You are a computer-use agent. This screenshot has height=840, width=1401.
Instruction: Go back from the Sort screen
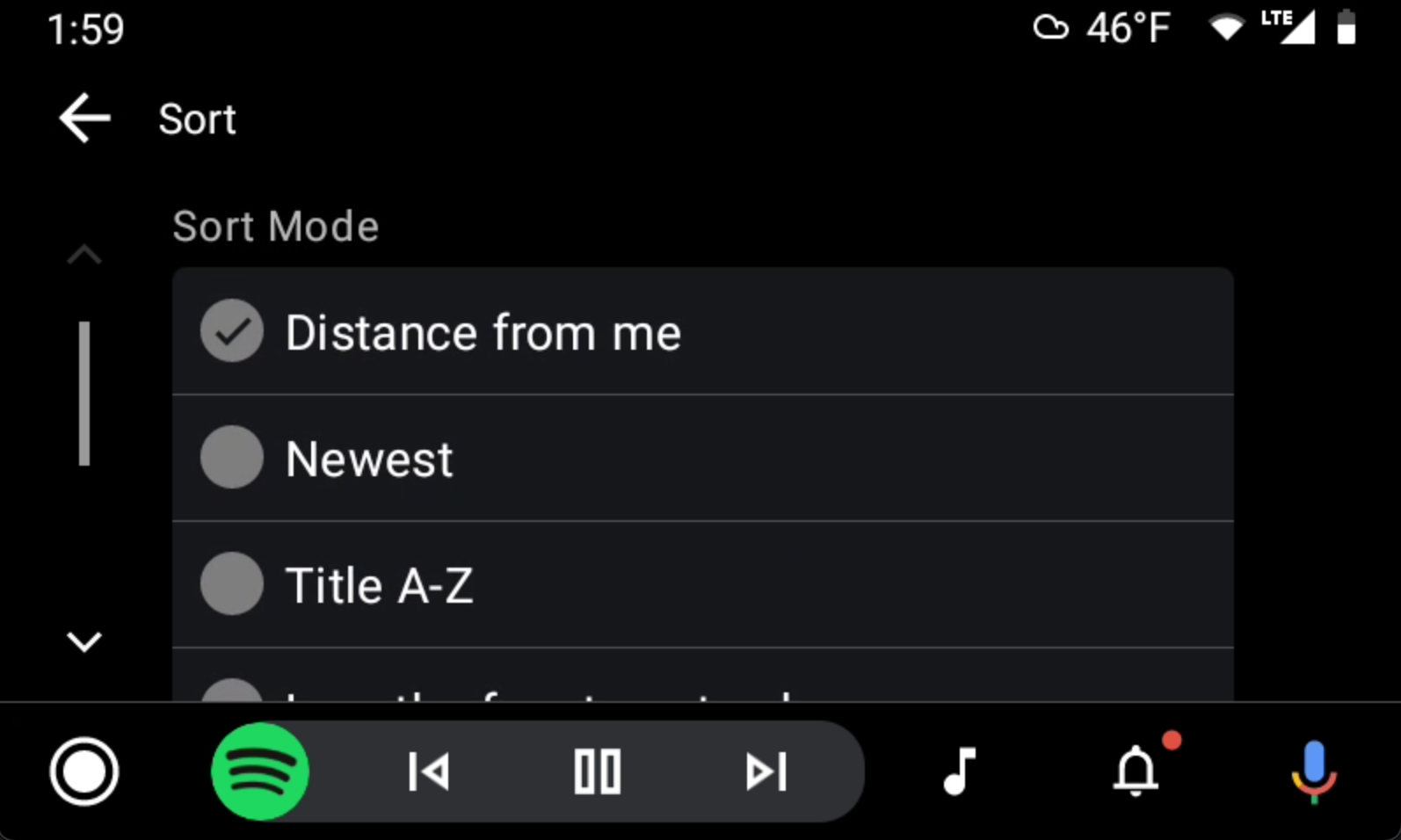(84, 119)
